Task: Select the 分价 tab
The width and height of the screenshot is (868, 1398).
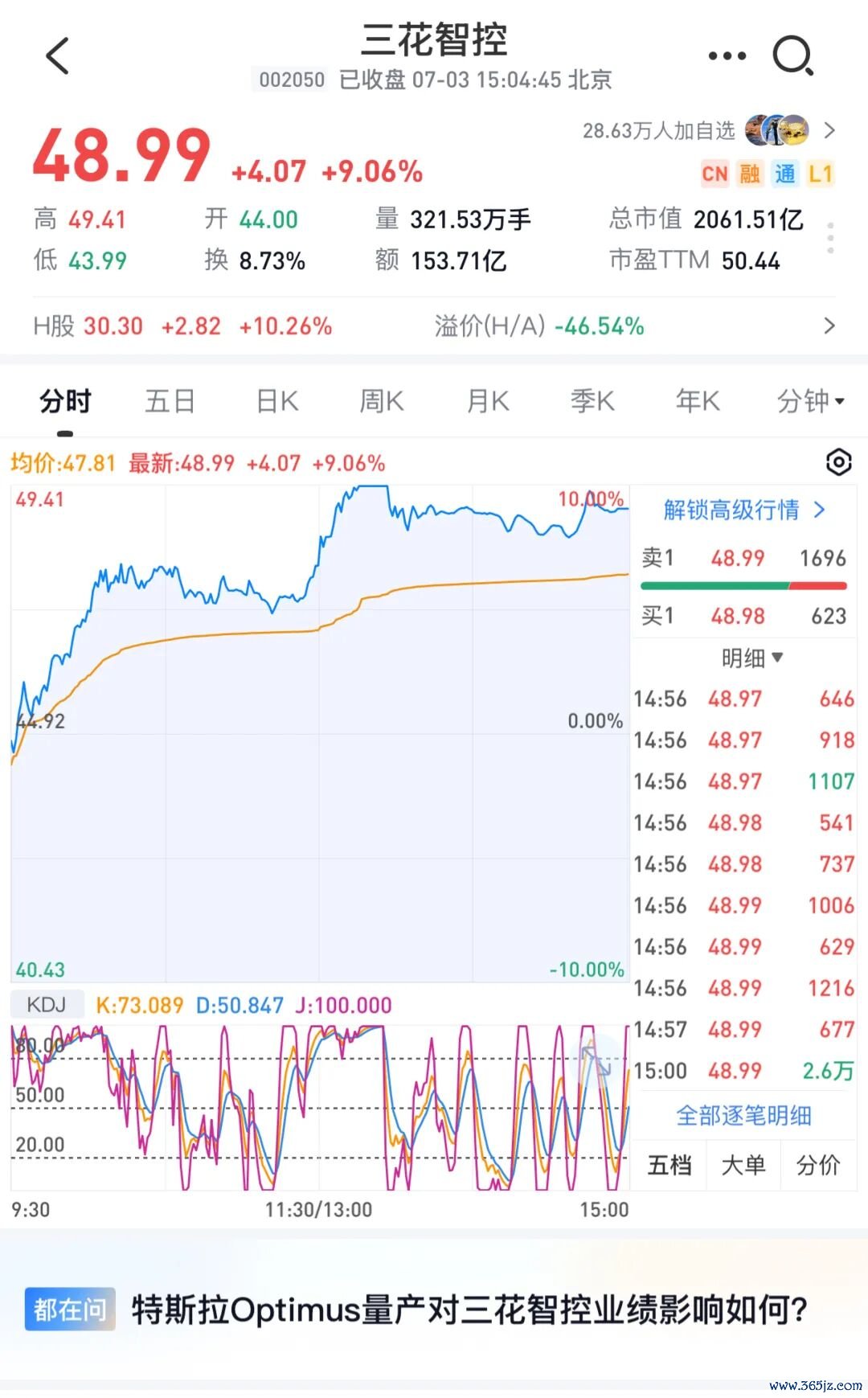Action: (x=818, y=1165)
